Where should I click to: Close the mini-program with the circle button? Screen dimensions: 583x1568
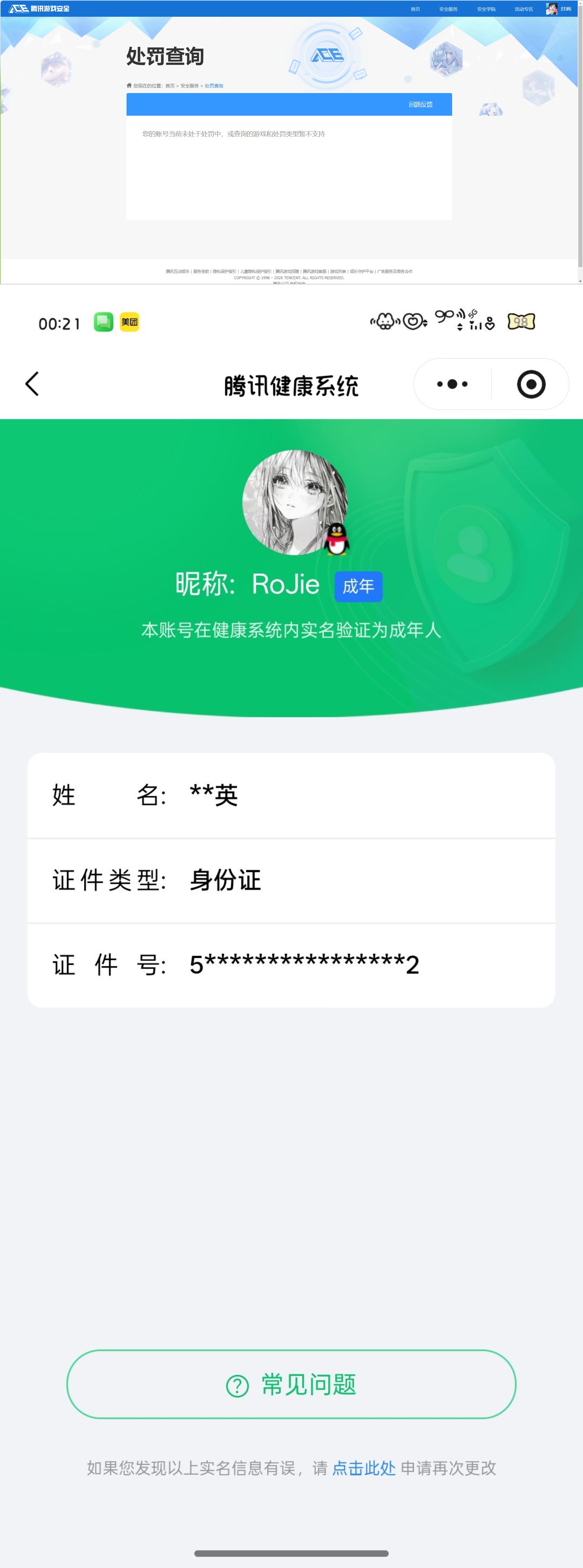click(x=531, y=384)
